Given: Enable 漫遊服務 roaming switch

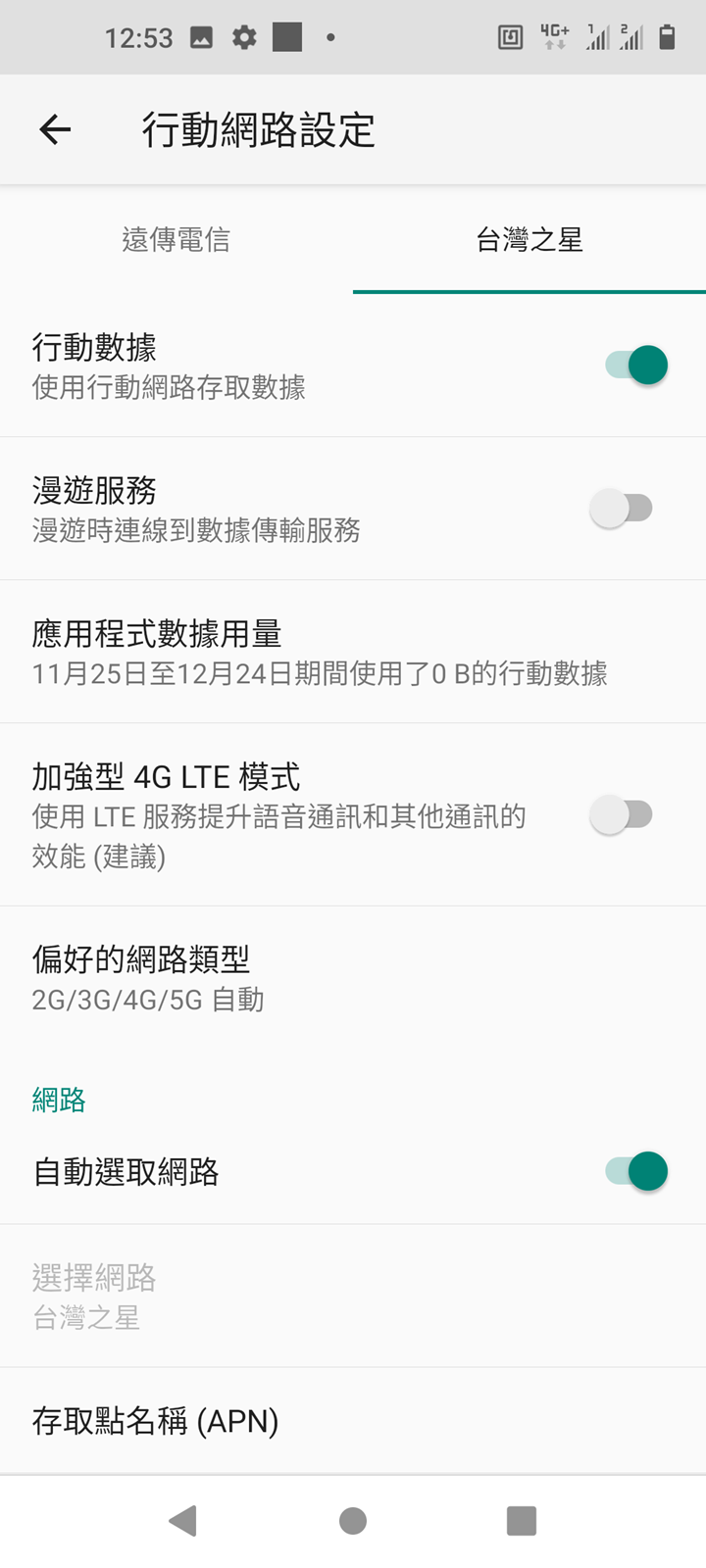Looking at the screenshot, I should click(x=622, y=509).
